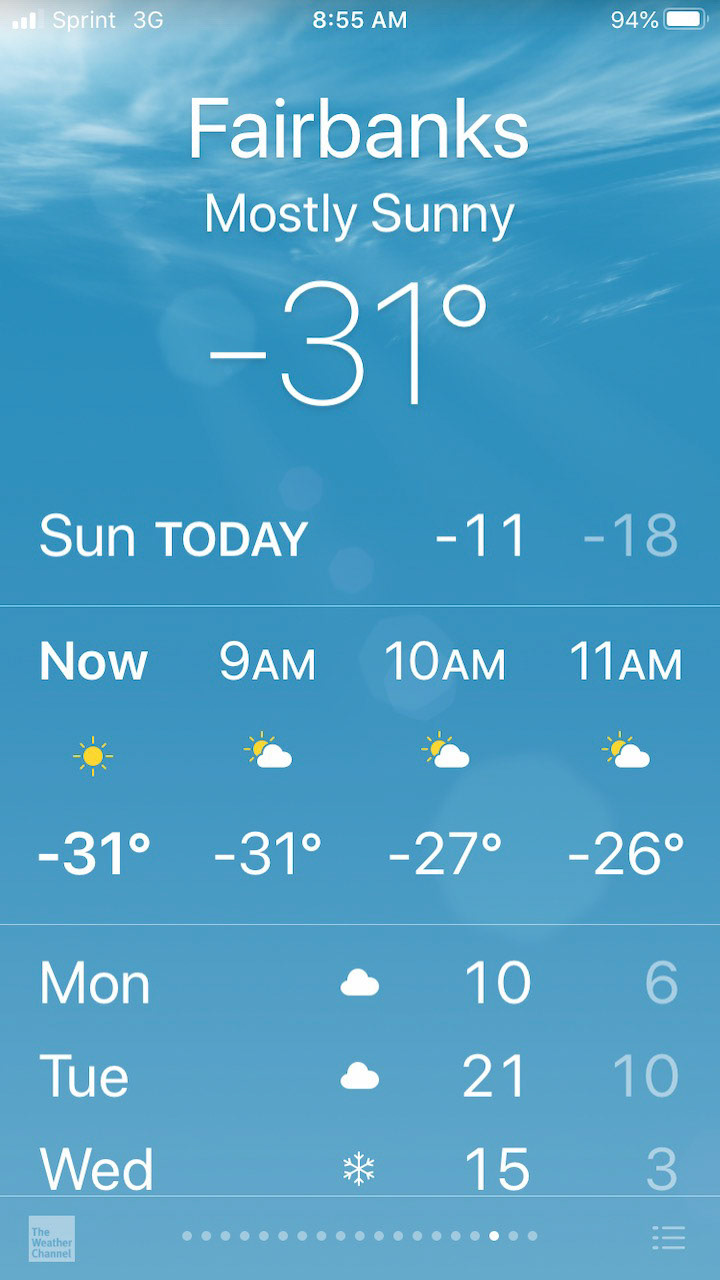Image resolution: width=720 pixels, height=1280 pixels.
Task: Open the city list icon
Action: click(668, 1237)
